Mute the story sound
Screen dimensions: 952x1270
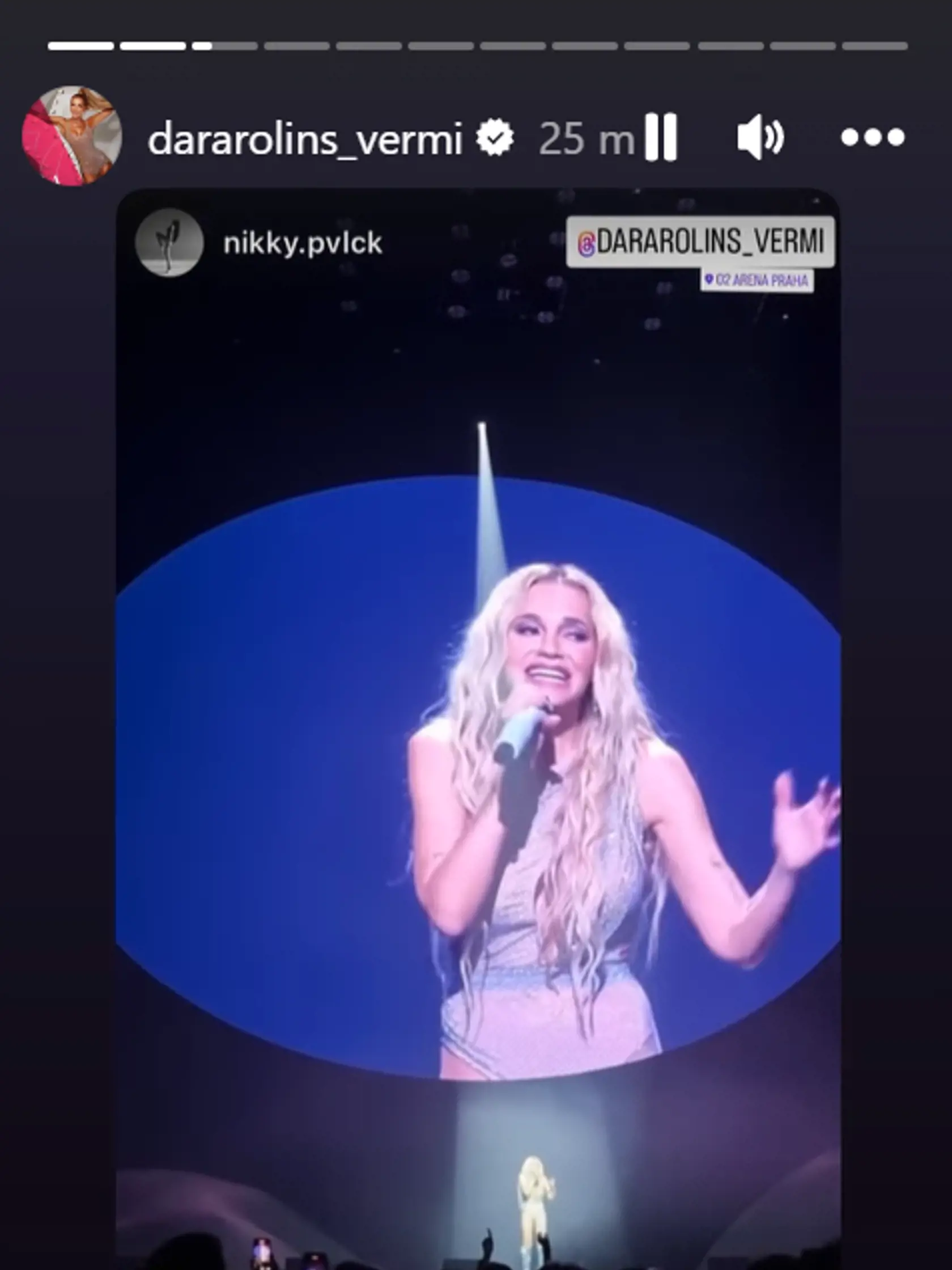coord(760,137)
